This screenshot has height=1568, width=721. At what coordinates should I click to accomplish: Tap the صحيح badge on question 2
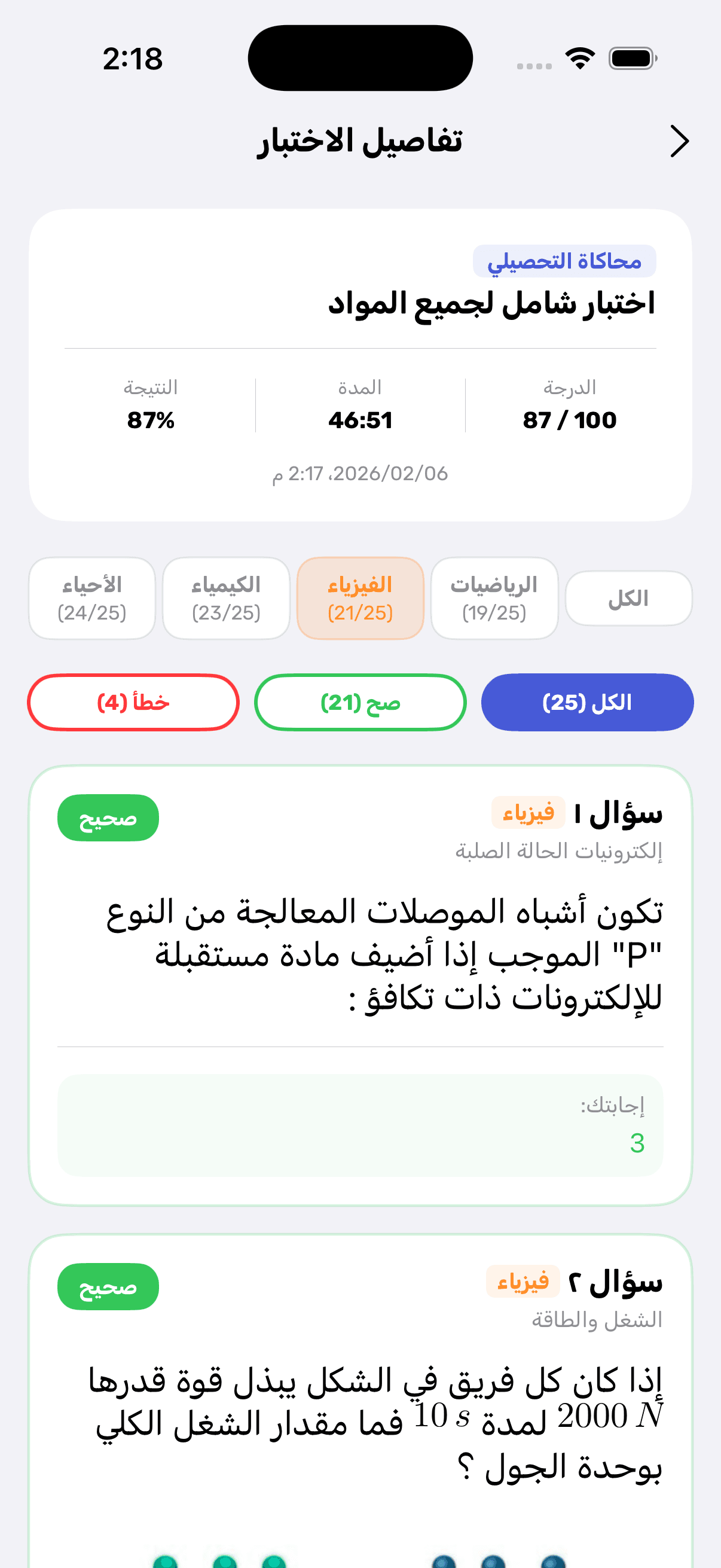(x=107, y=1286)
